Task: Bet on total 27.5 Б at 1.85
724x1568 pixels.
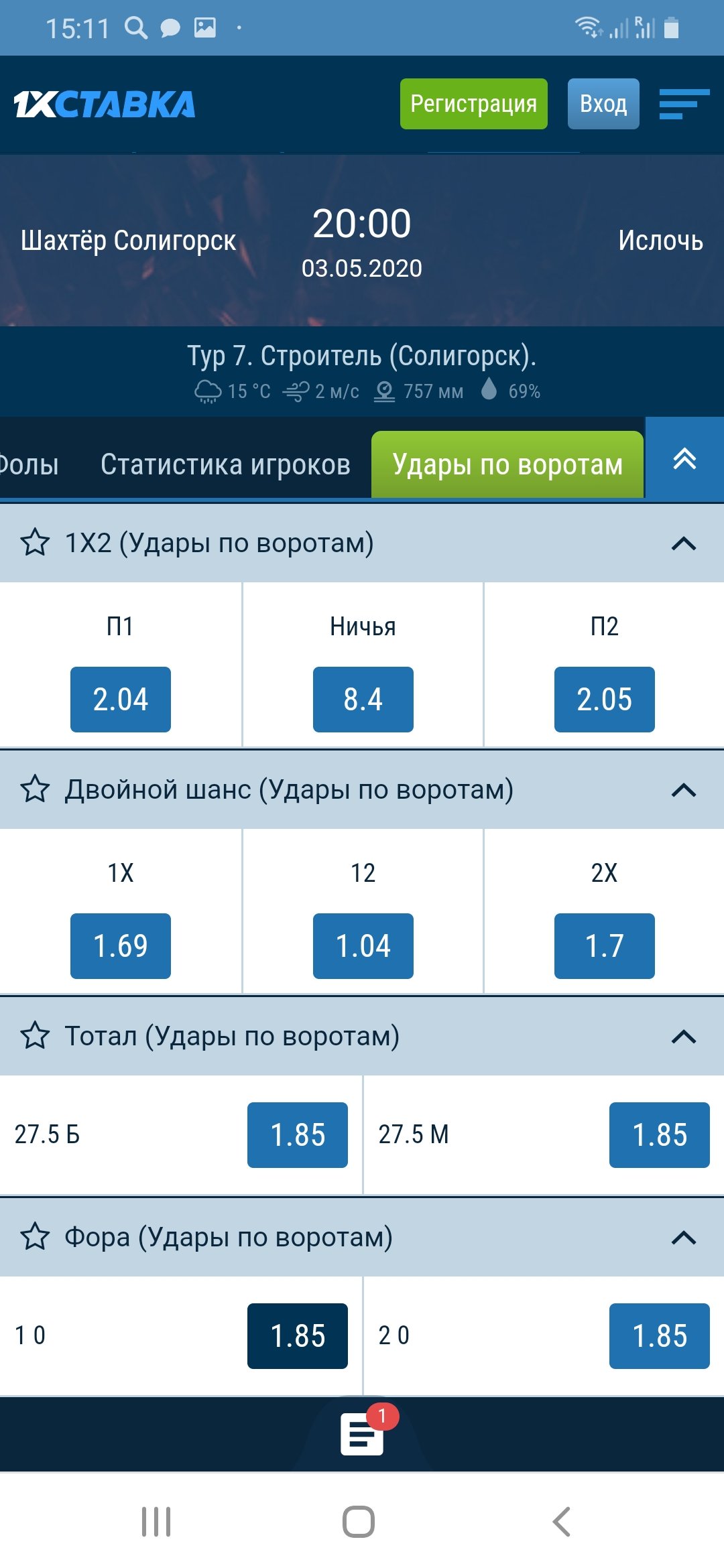Action: (297, 1134)
